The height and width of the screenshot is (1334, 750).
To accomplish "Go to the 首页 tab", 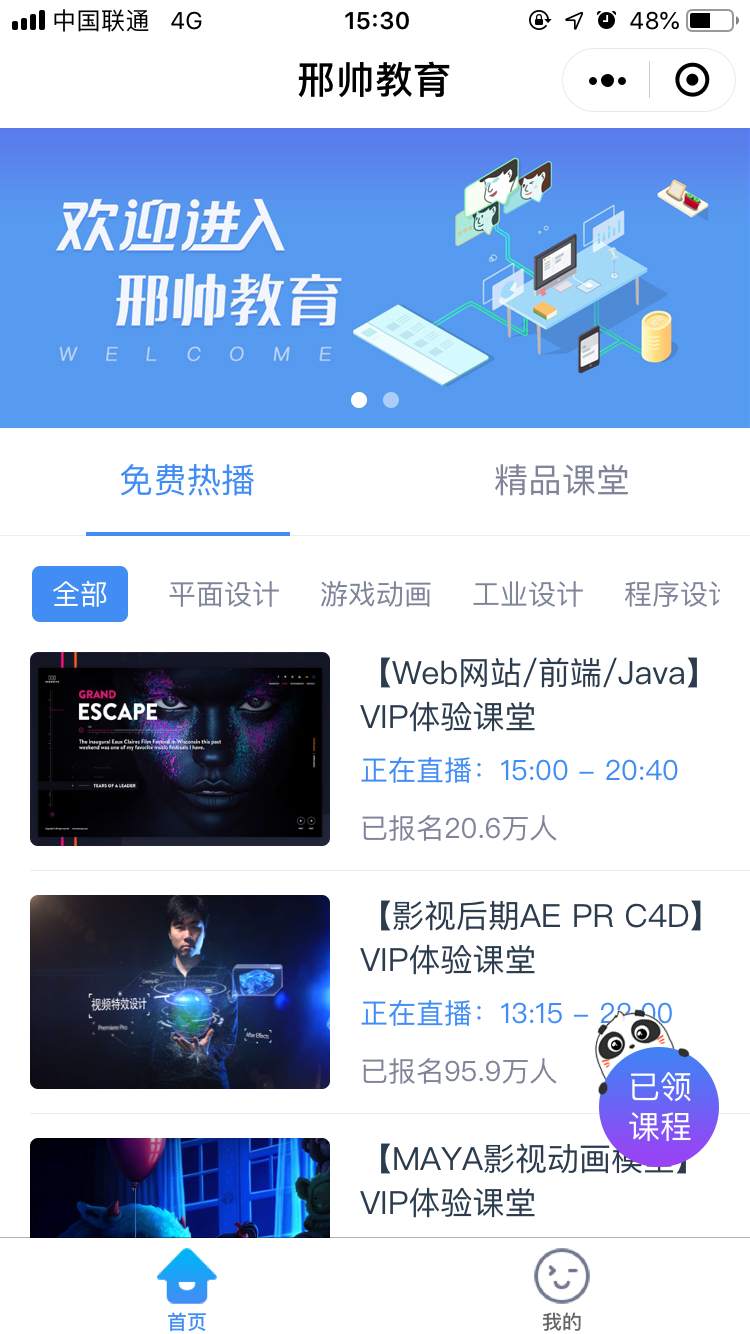I will point(187,1290).
